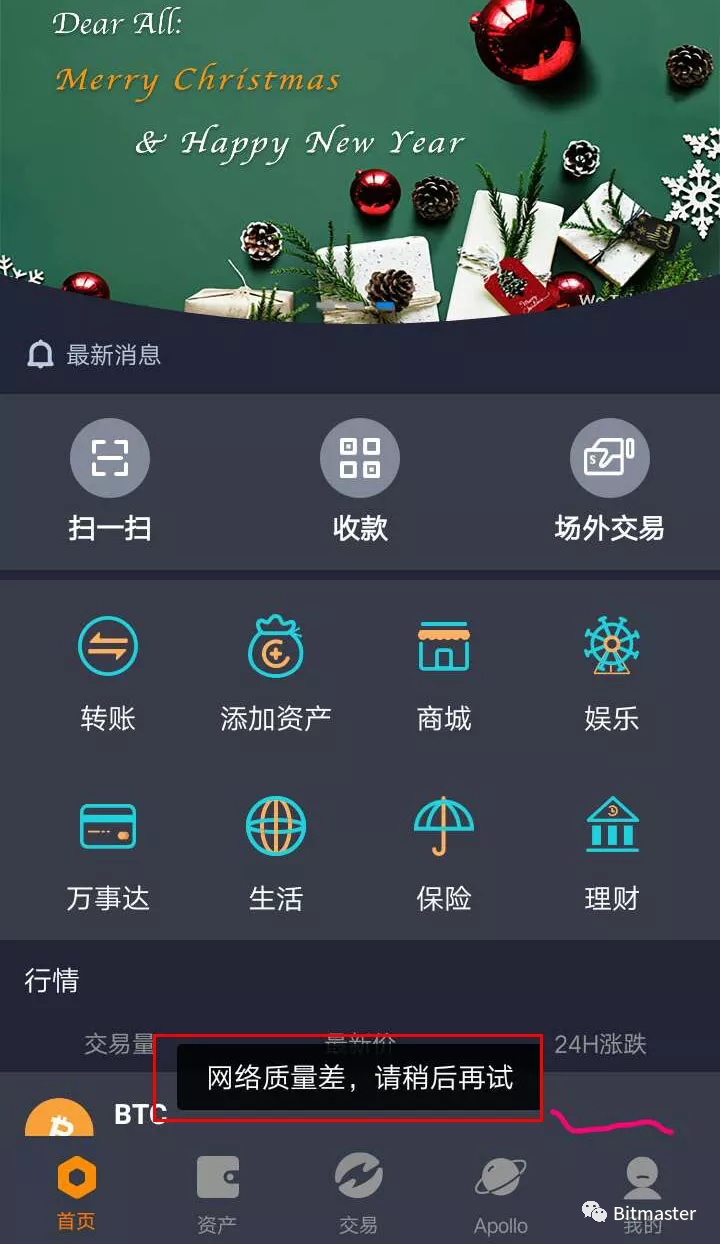Select the 首页 home tab
Image resolution: width=720 pixels, height=1244 pixels.
[x=76, y=1192]
